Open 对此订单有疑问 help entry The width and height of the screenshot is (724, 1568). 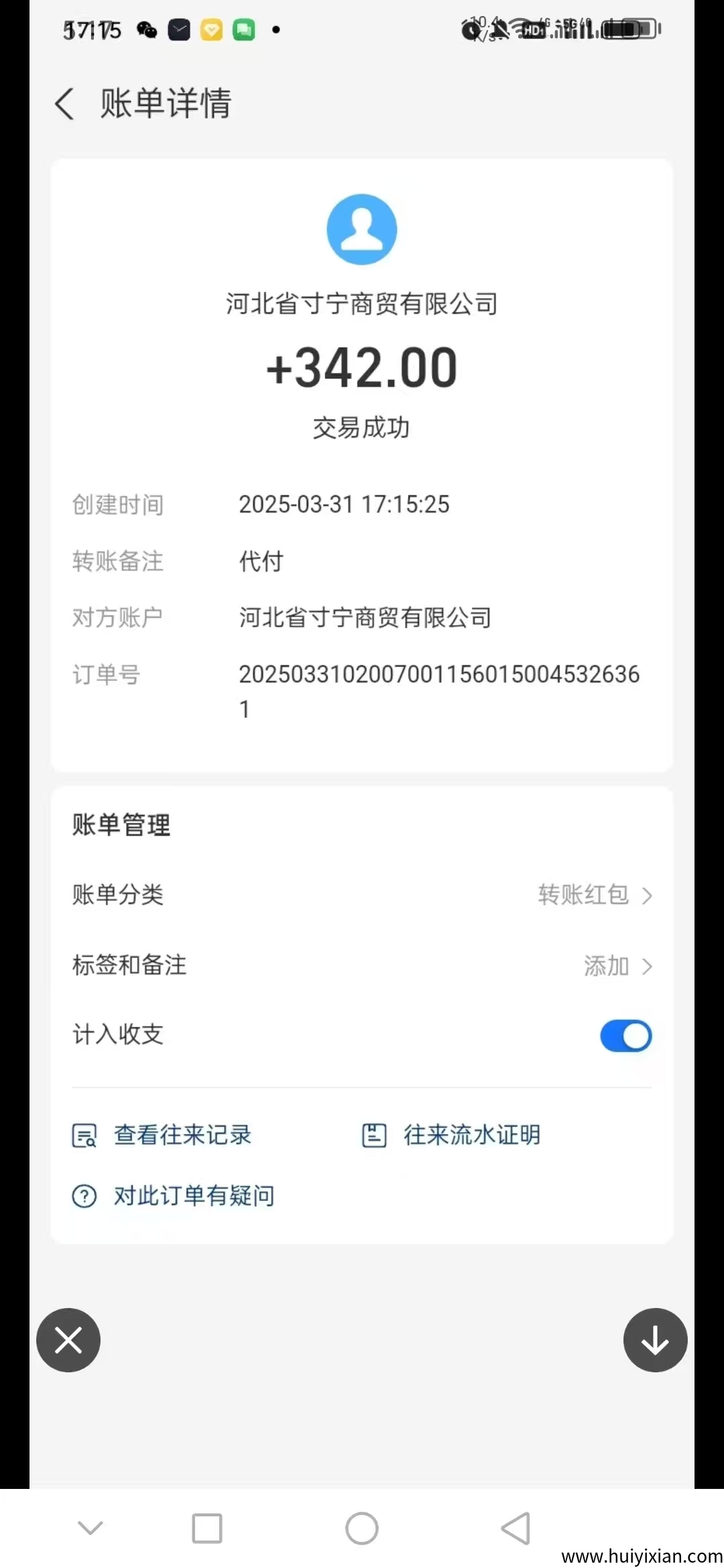click(193, 1195)
